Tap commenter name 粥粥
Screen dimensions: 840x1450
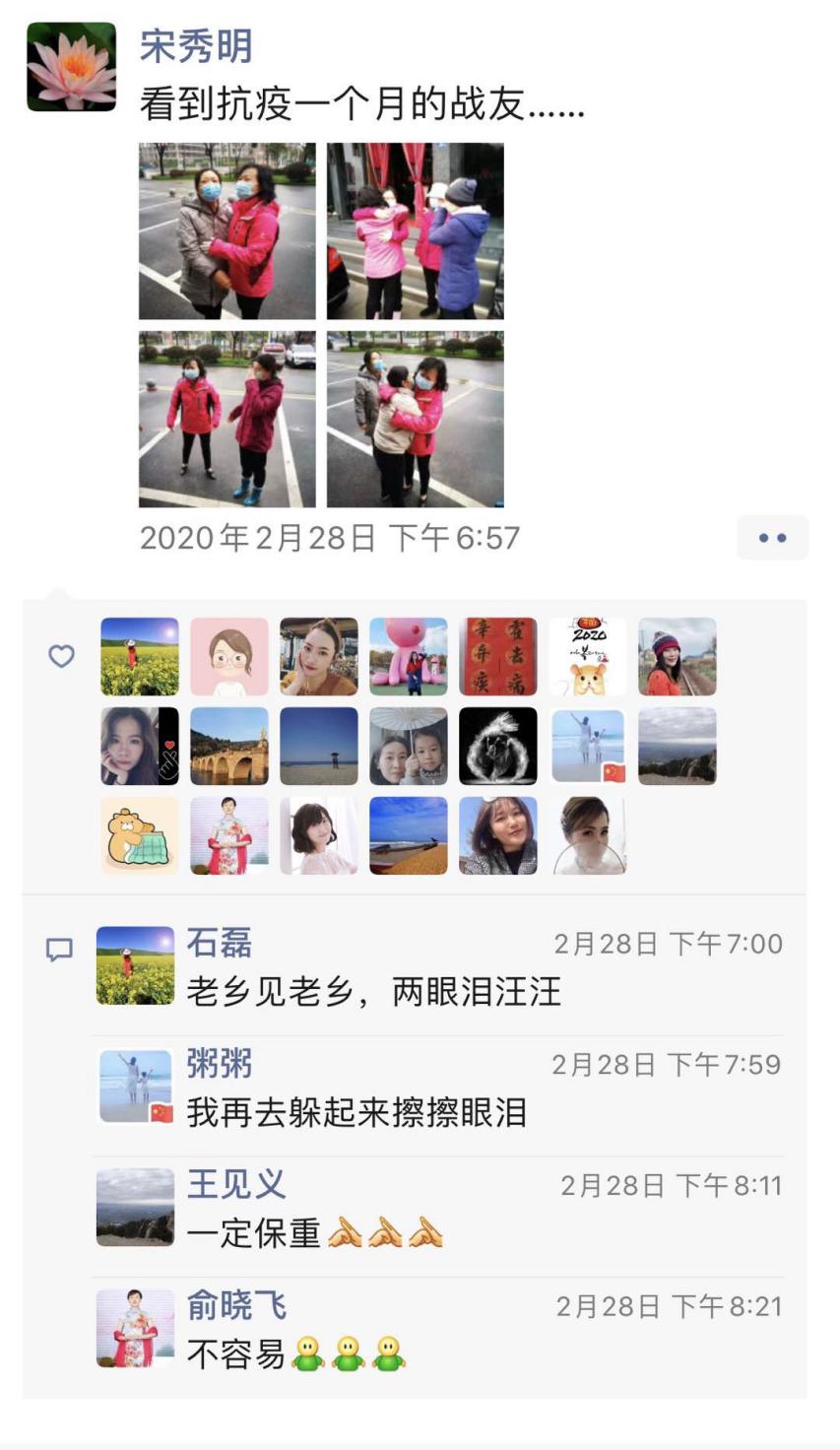220,1064
